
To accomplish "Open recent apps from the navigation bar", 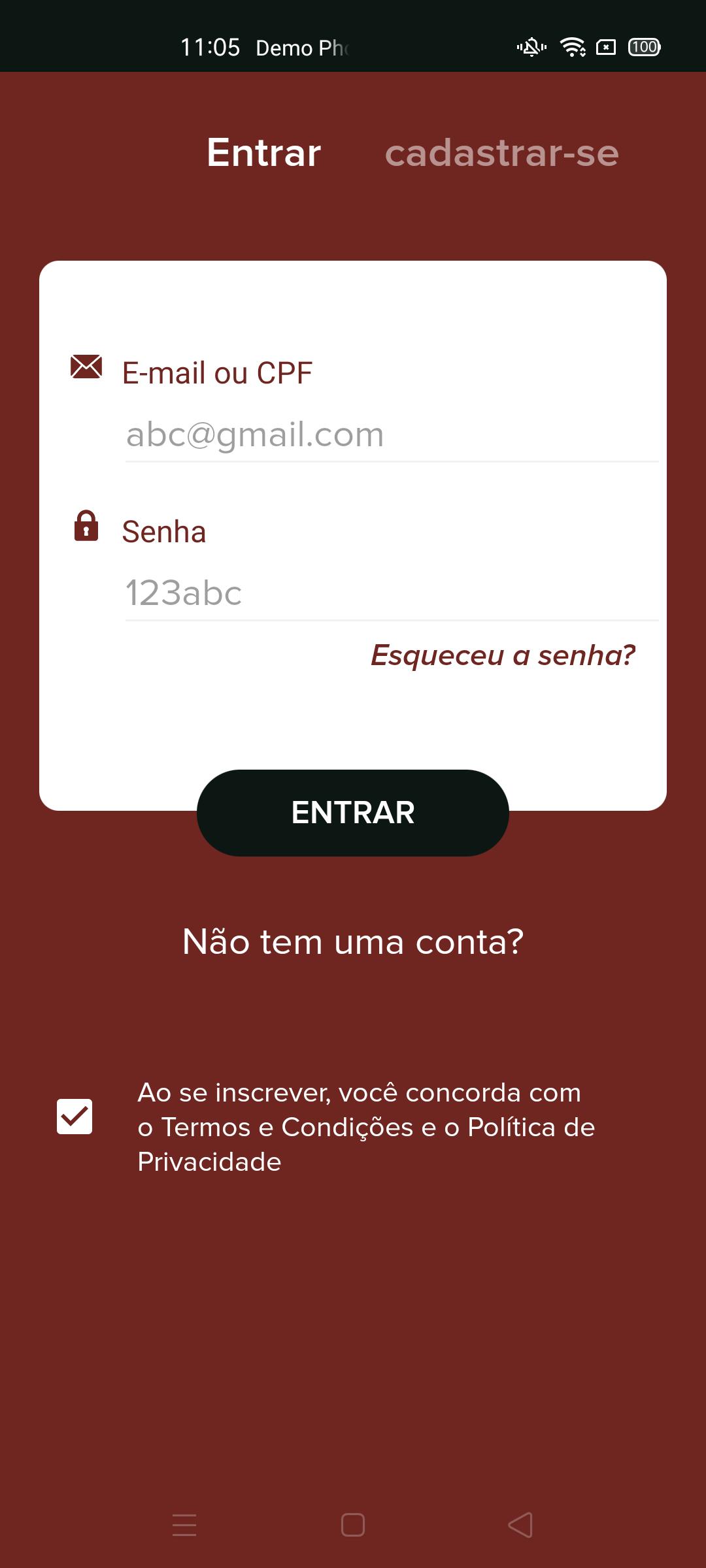I will (x=184, y=1525).
